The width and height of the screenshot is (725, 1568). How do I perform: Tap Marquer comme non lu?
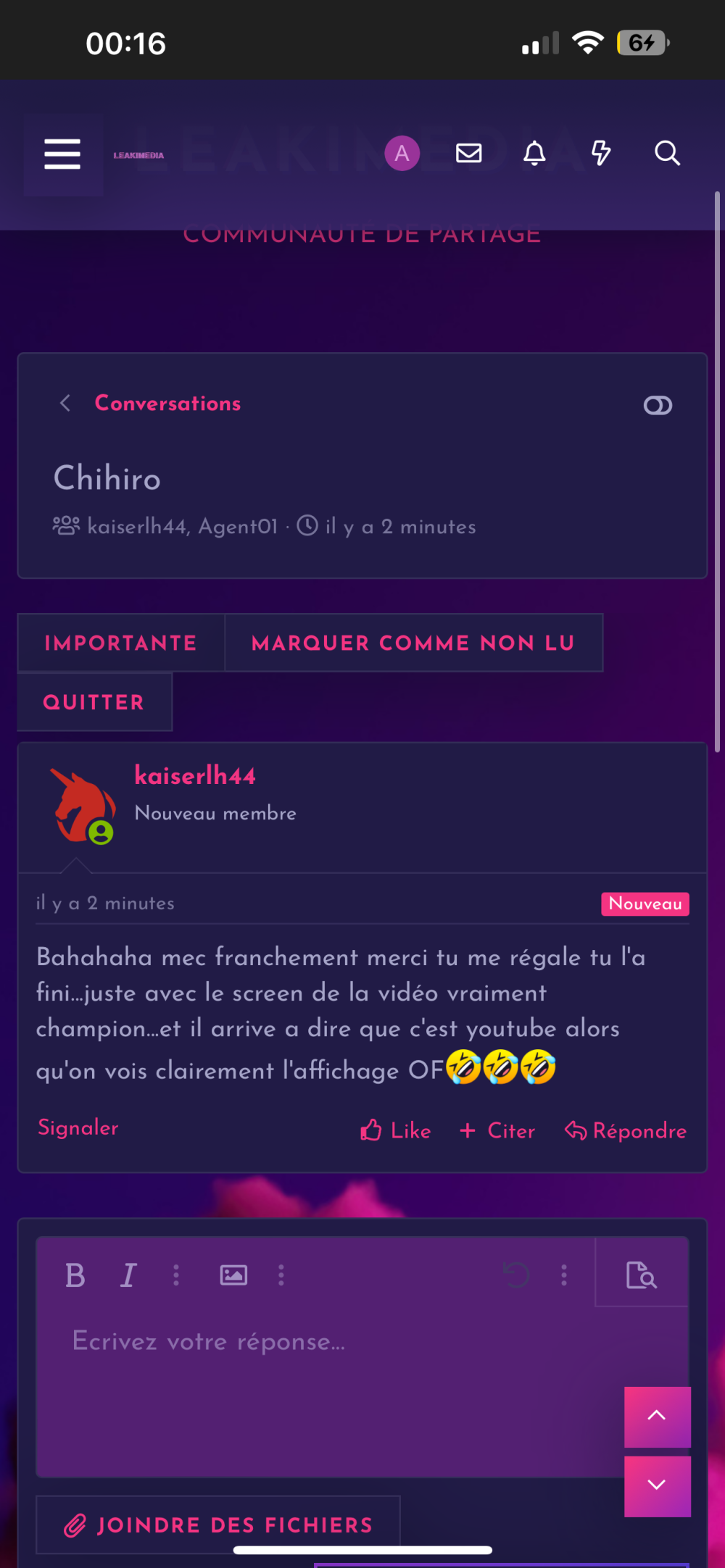(413, 643)
